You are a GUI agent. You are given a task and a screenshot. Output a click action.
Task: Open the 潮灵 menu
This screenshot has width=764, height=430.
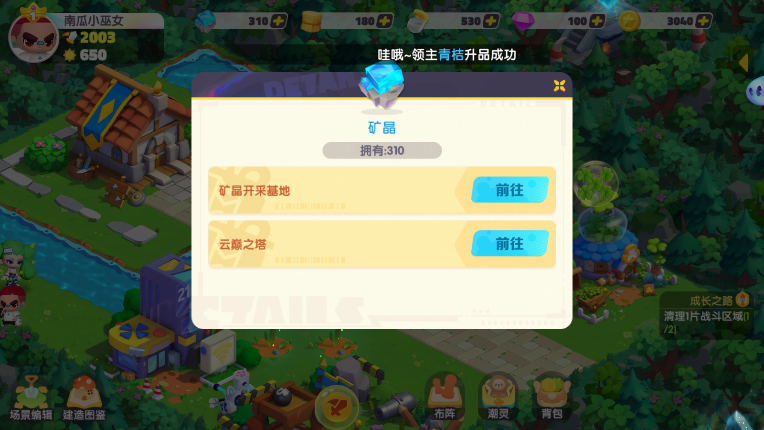pyautogui.click(x=499, y=396)
